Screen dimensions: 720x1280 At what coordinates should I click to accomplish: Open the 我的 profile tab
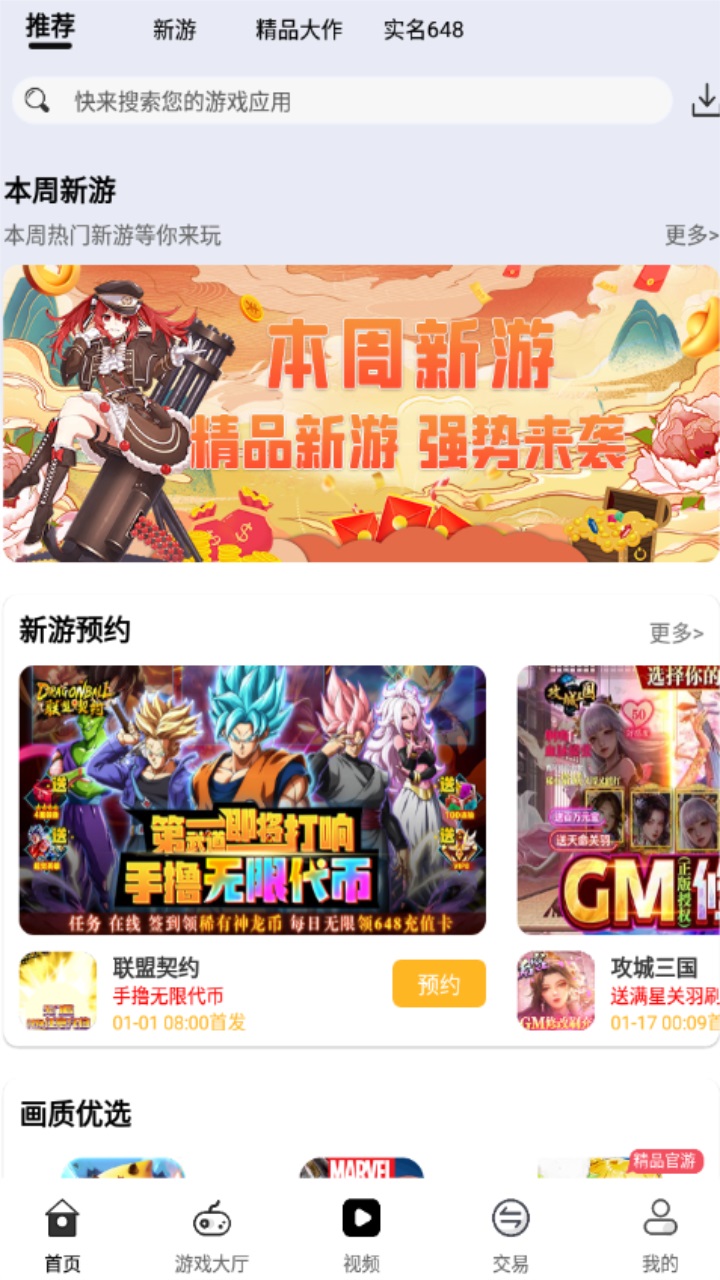point(659,1235)
